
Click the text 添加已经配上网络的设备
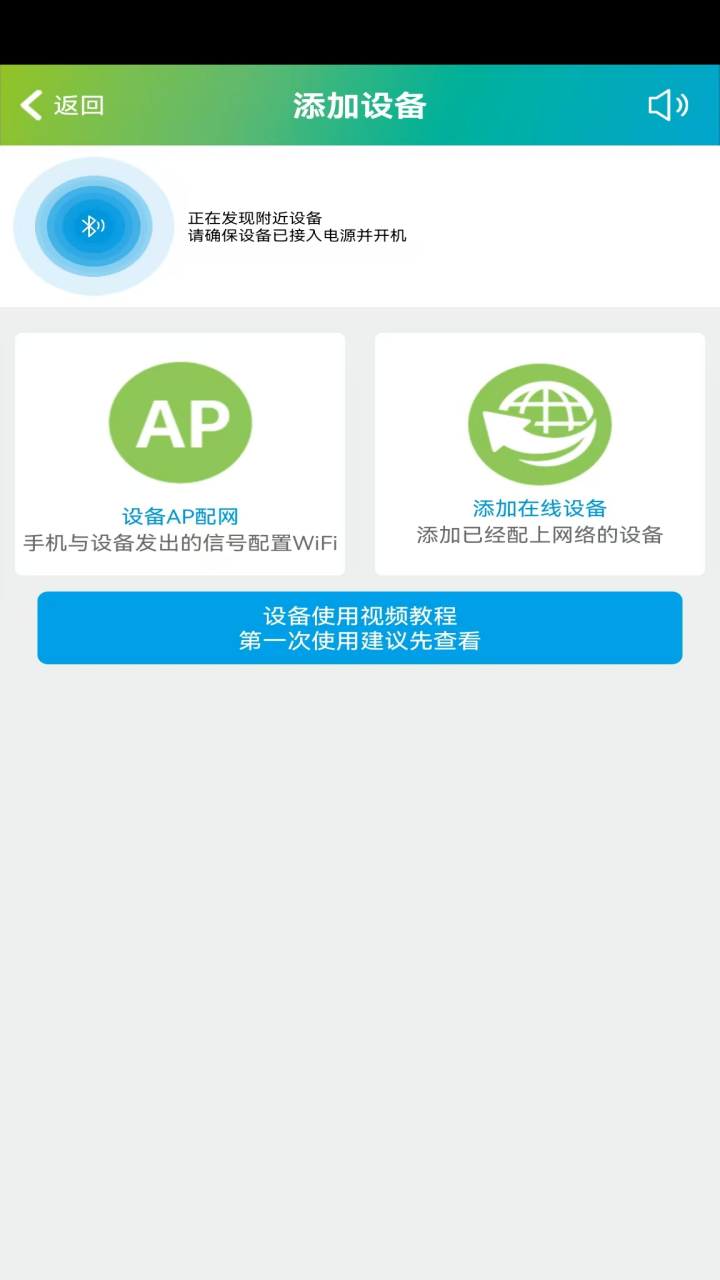540,535
